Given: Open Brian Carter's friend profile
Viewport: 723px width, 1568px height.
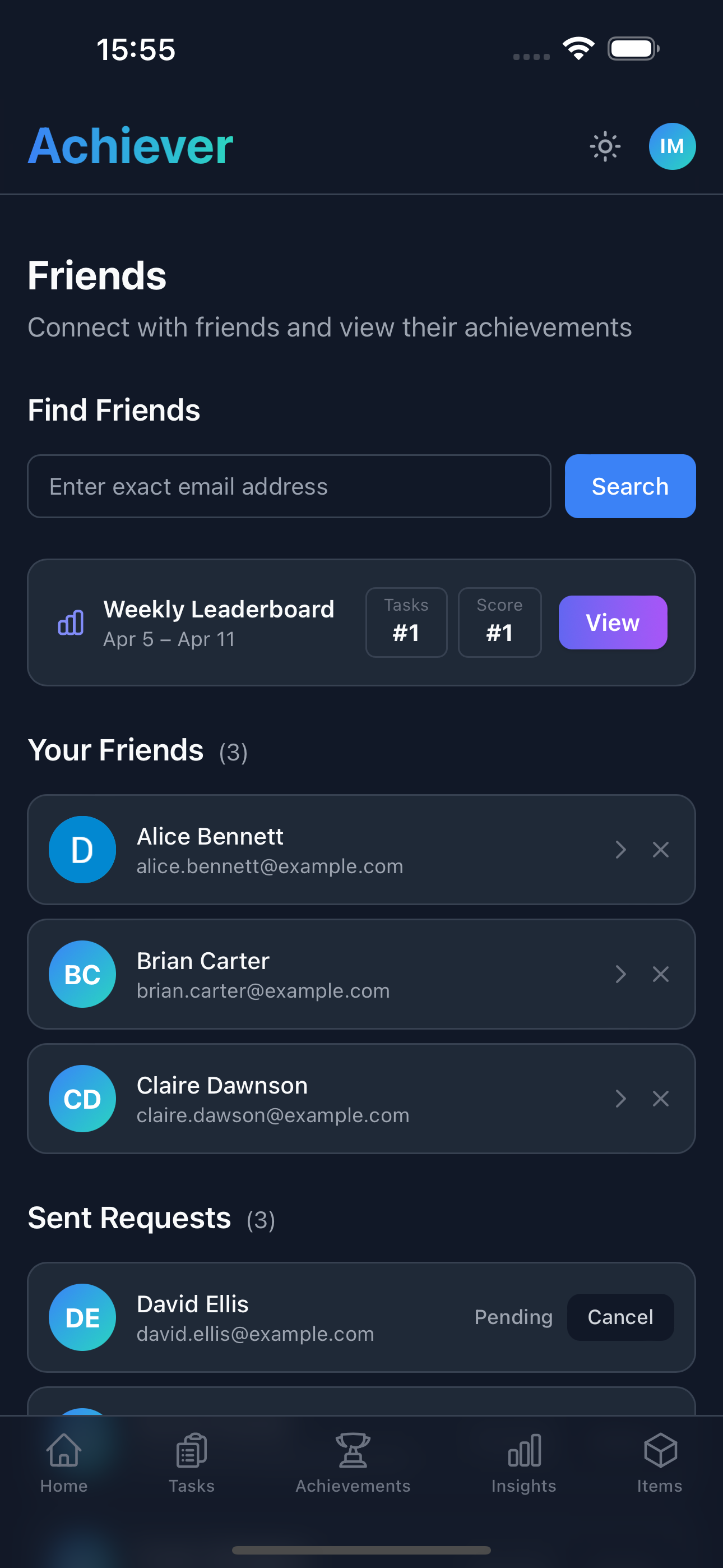Looking at the screenshot, I should click(x=620, y=974).
